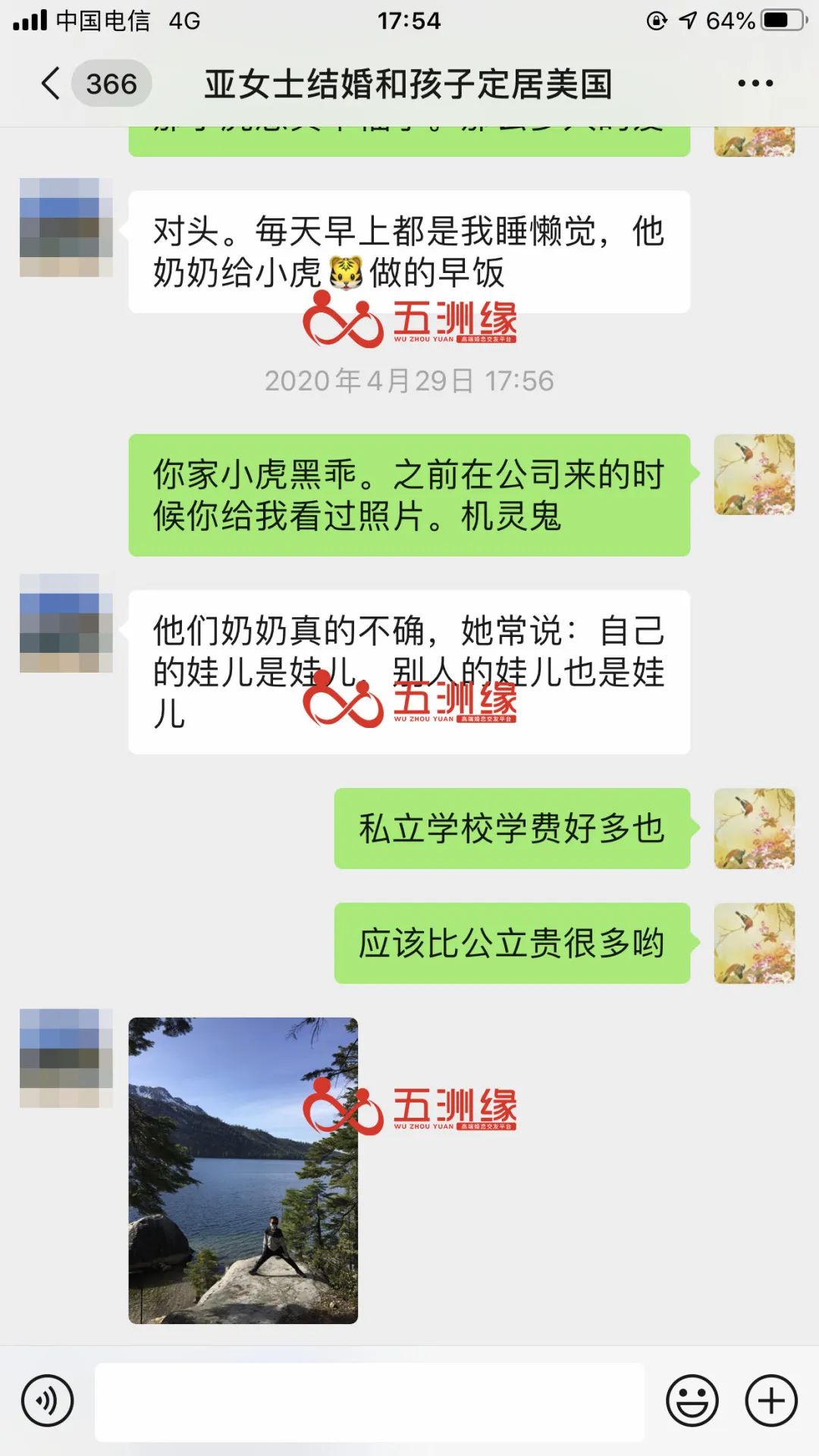Open contact avatar beside 对头 message
Viewport: 819px width, 1456px height.
[66, 227]
